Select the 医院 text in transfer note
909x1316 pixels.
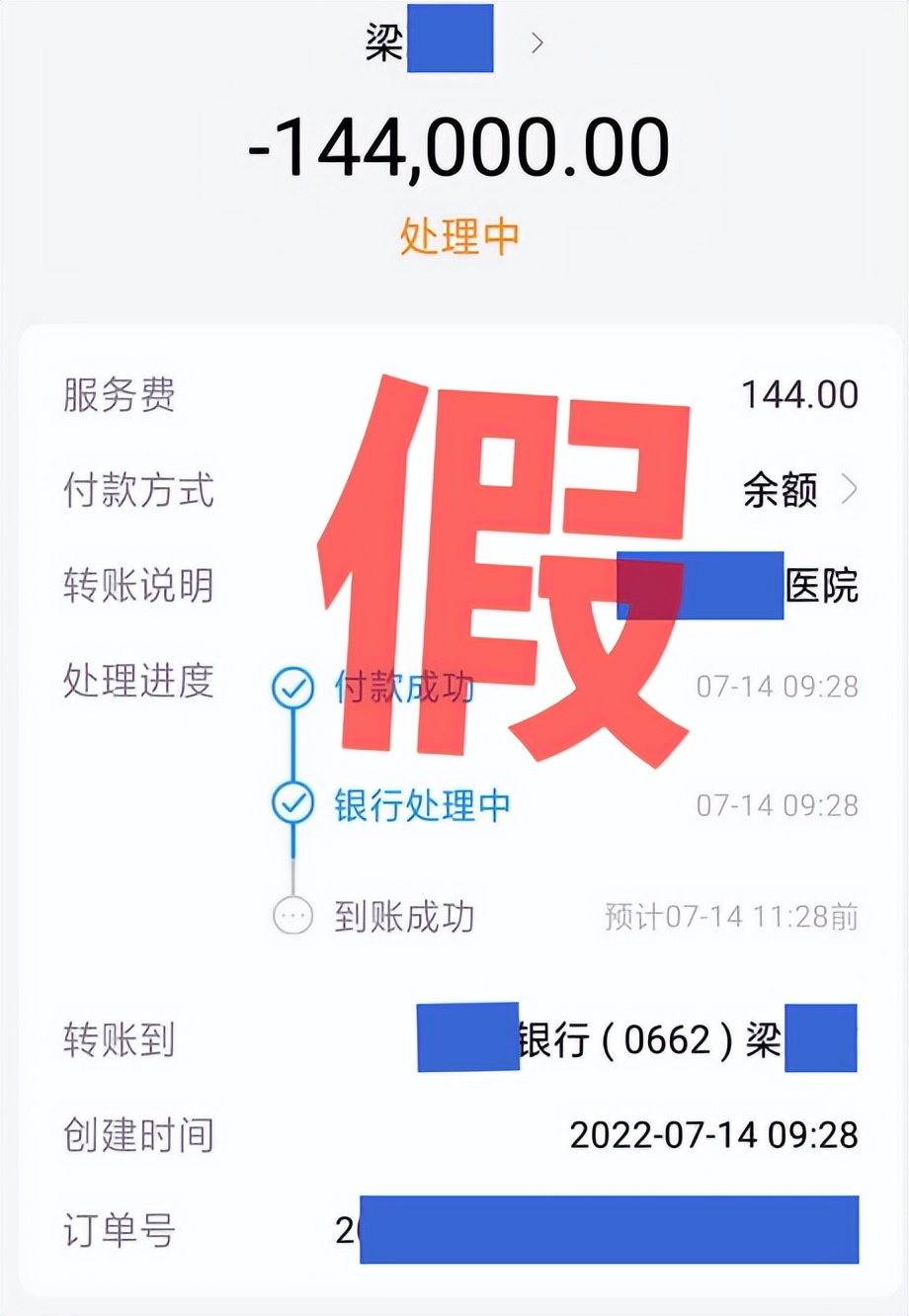click(x=824, y=586)
